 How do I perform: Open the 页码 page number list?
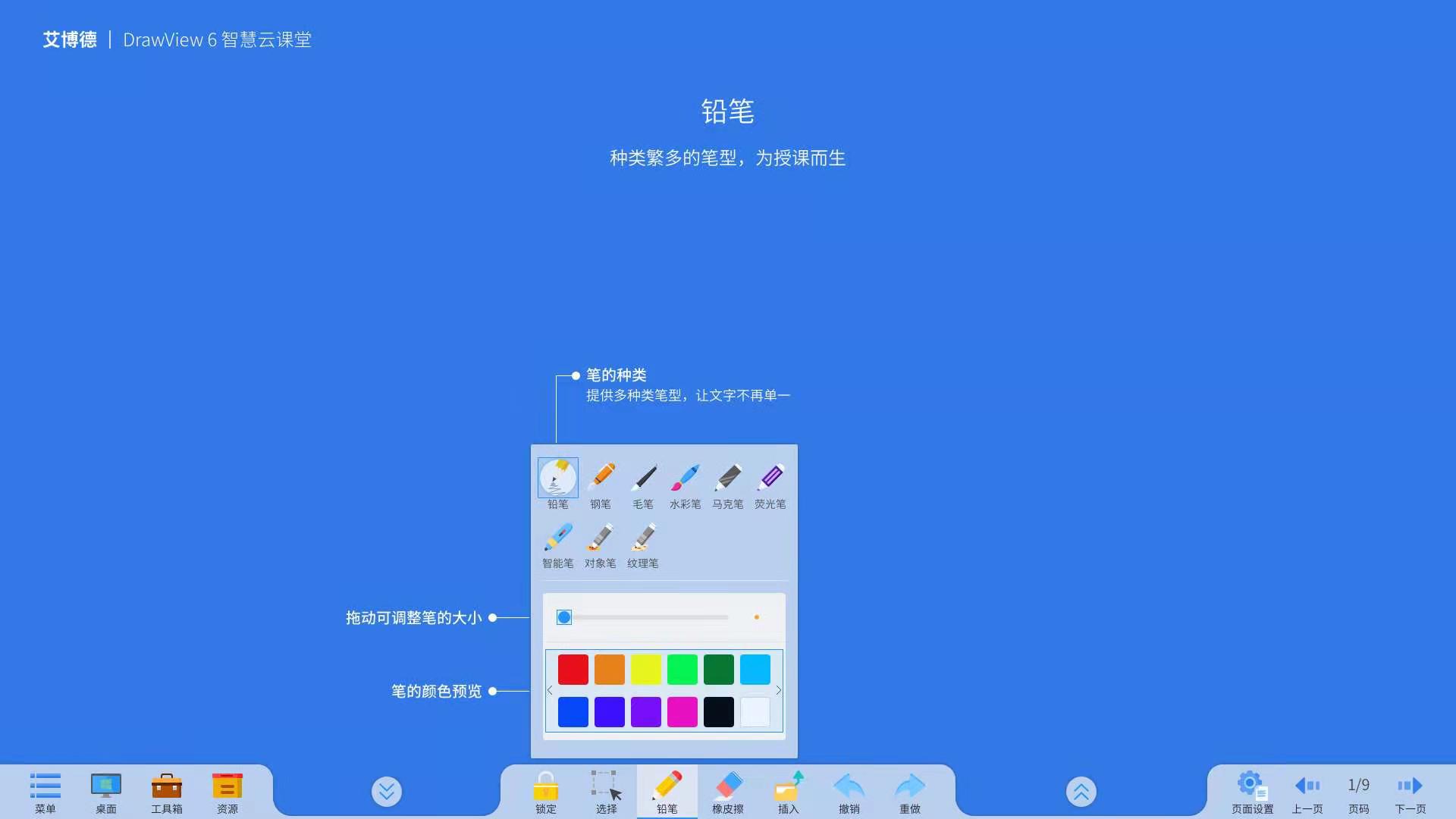coord(1359,792)
